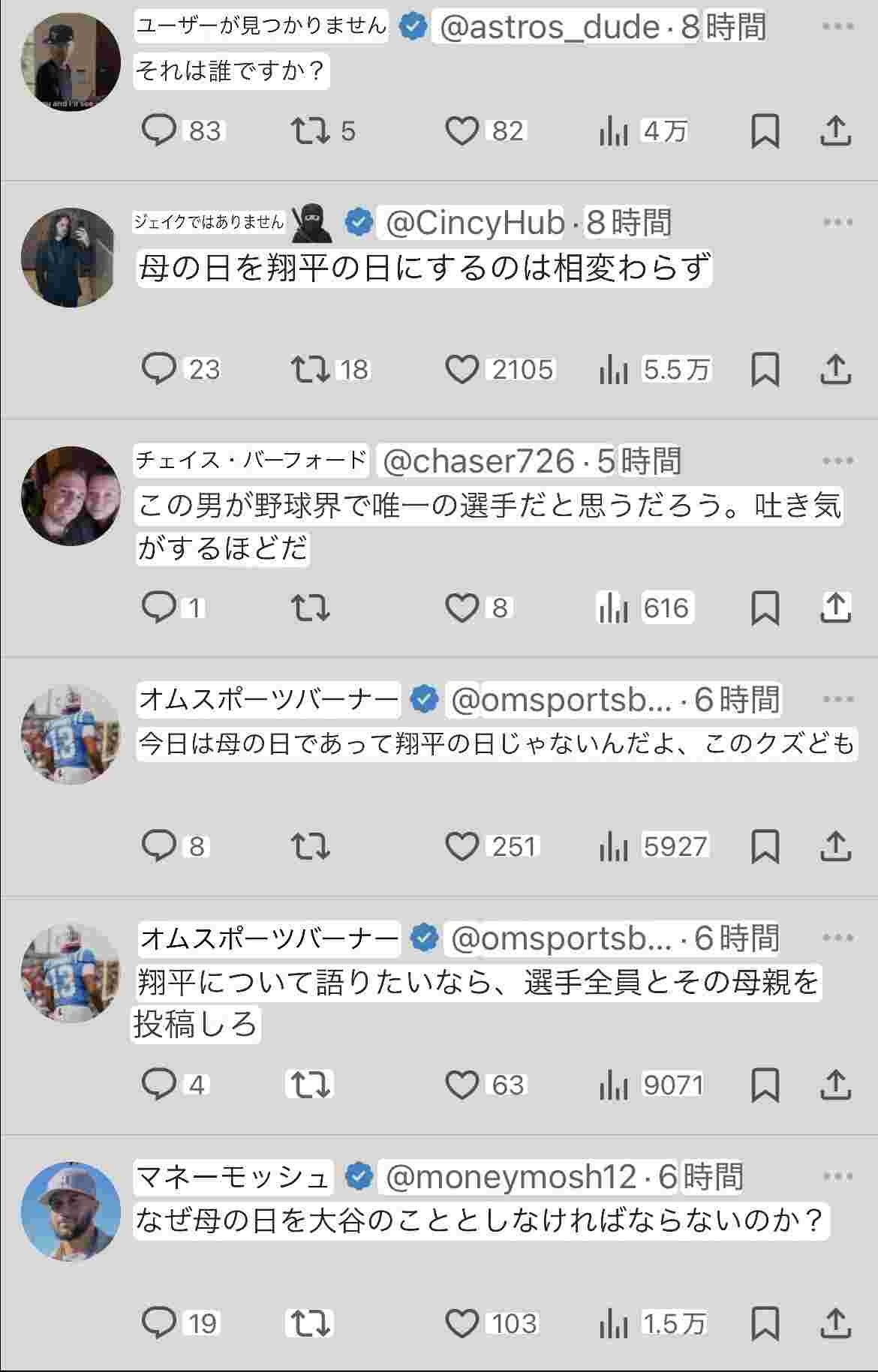Open @chaser726's profile picture

tap(71, 496)
